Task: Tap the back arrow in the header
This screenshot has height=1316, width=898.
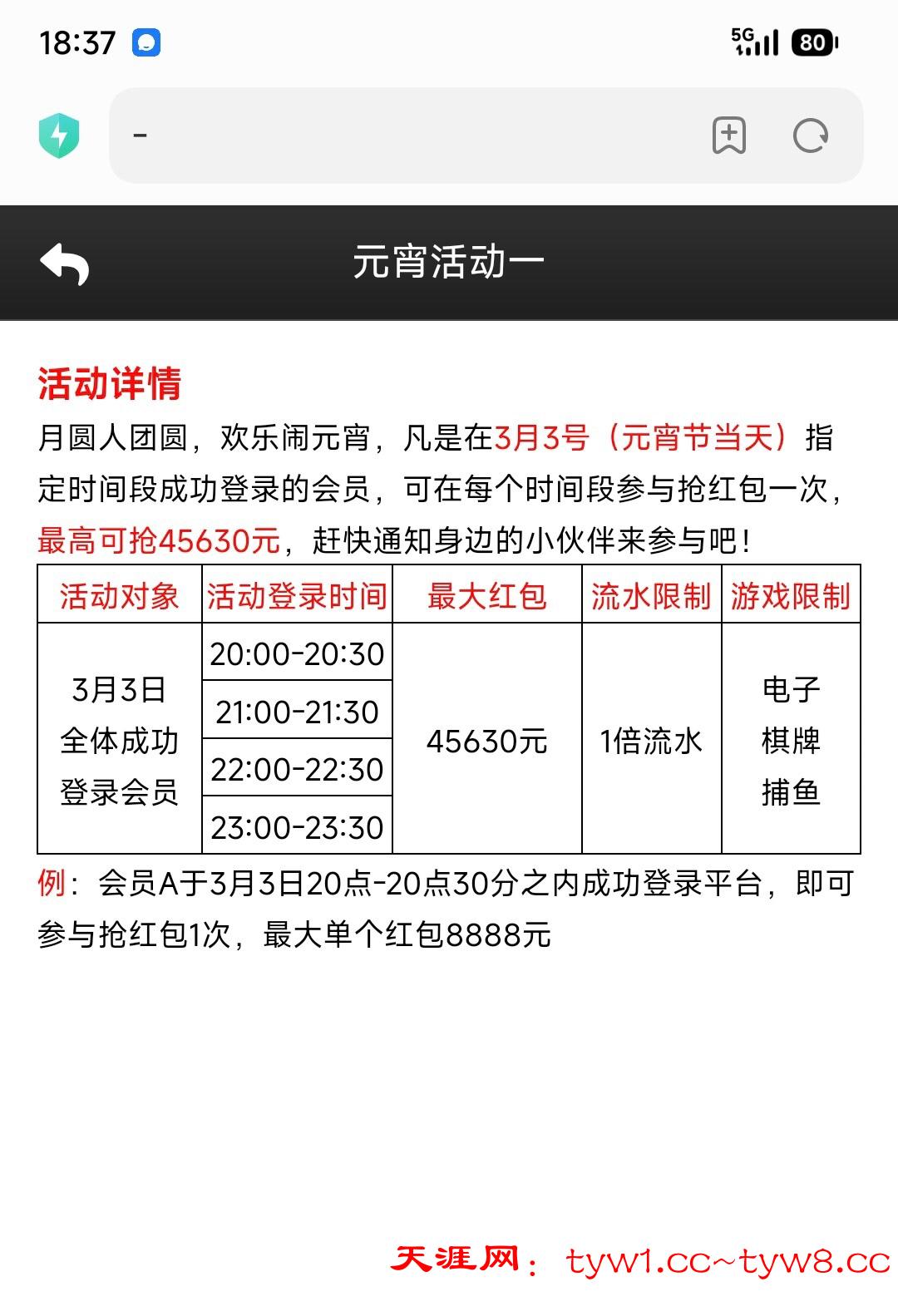Action: tap(65, 264)
